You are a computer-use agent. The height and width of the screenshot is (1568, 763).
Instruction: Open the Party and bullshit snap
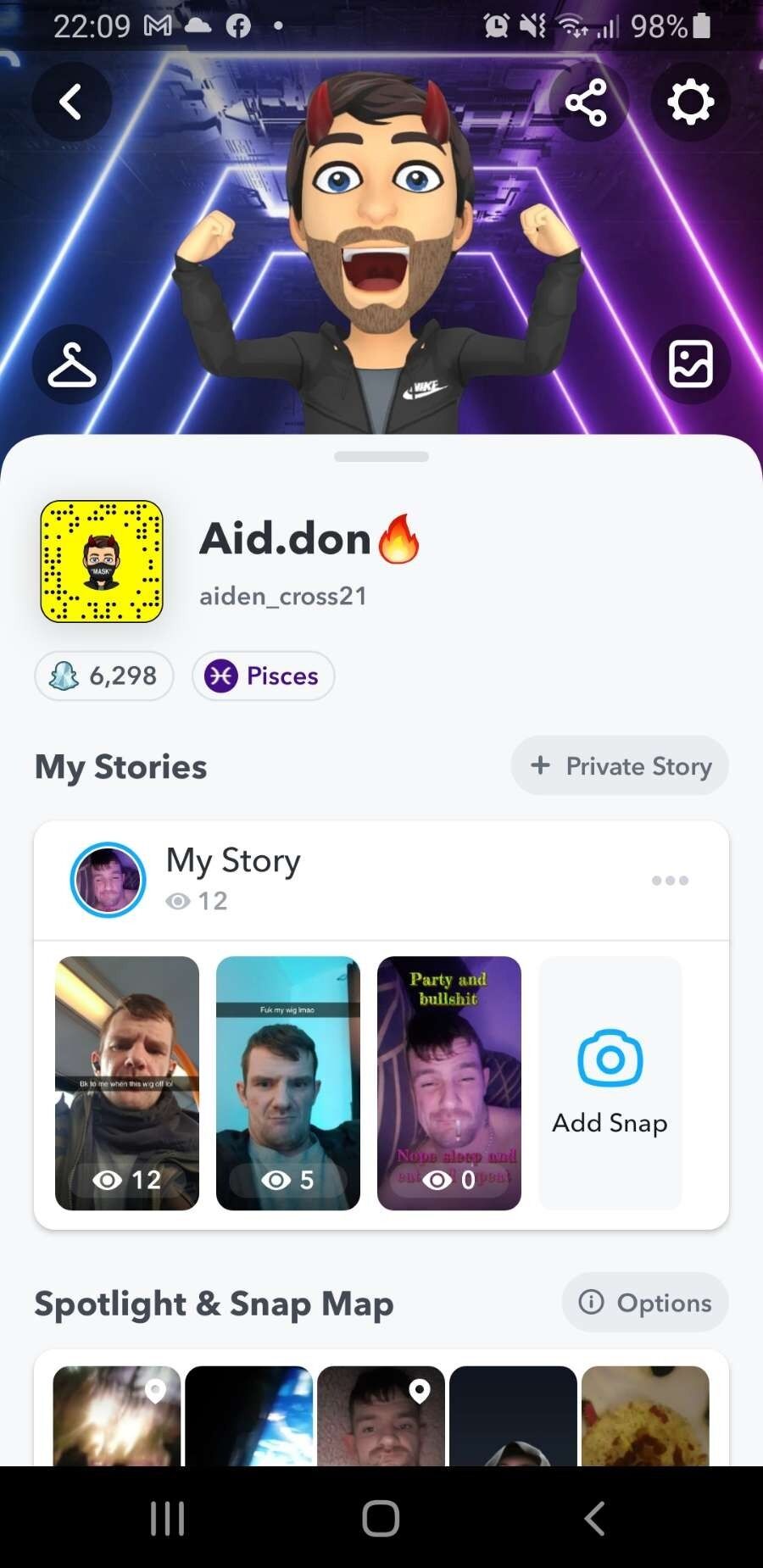pyautogui.click(x=449, y=1082)
